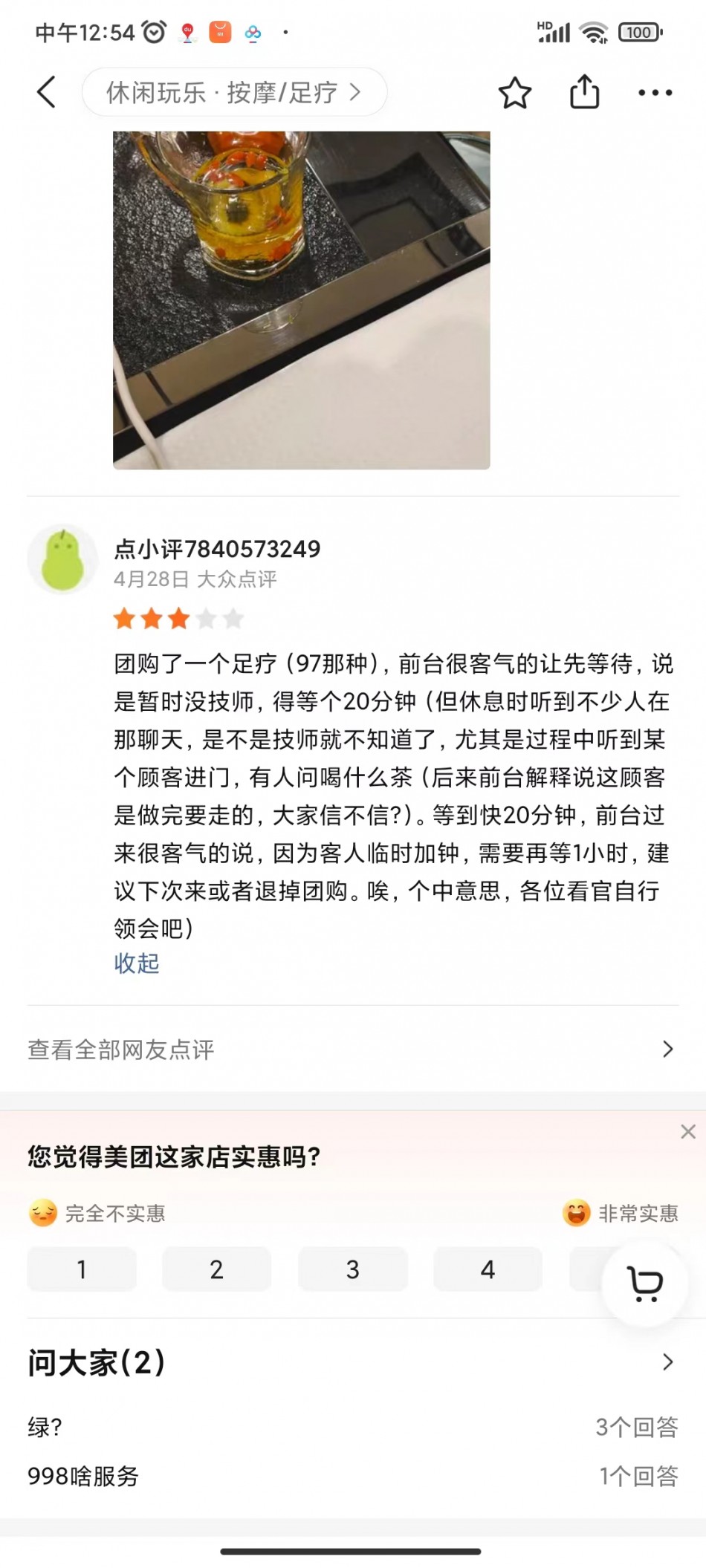Open the question 绿? with 3 answers
This screenshot has height=1568, width=706.
coord(349,1427)
